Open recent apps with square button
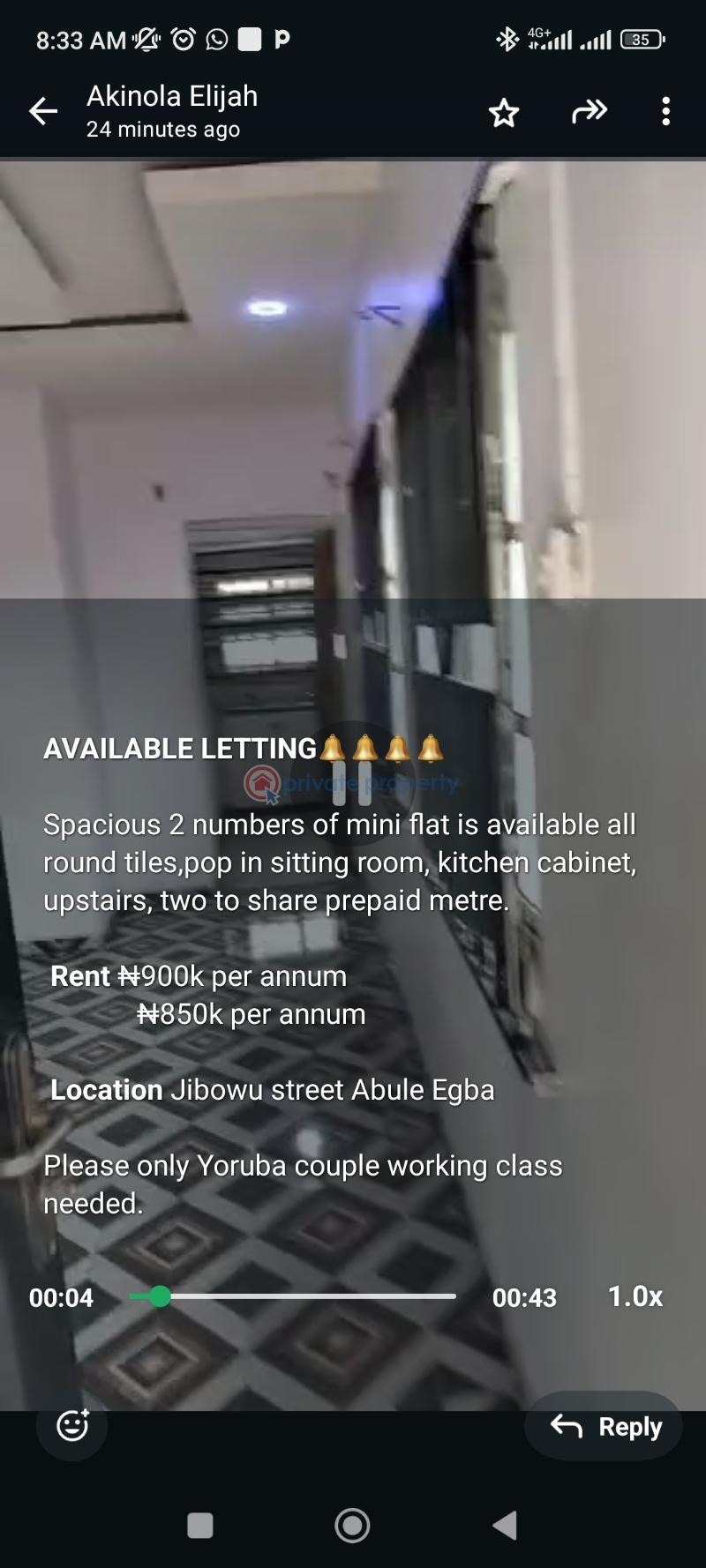706x1568 pixels. click(x=200, y=1524)
